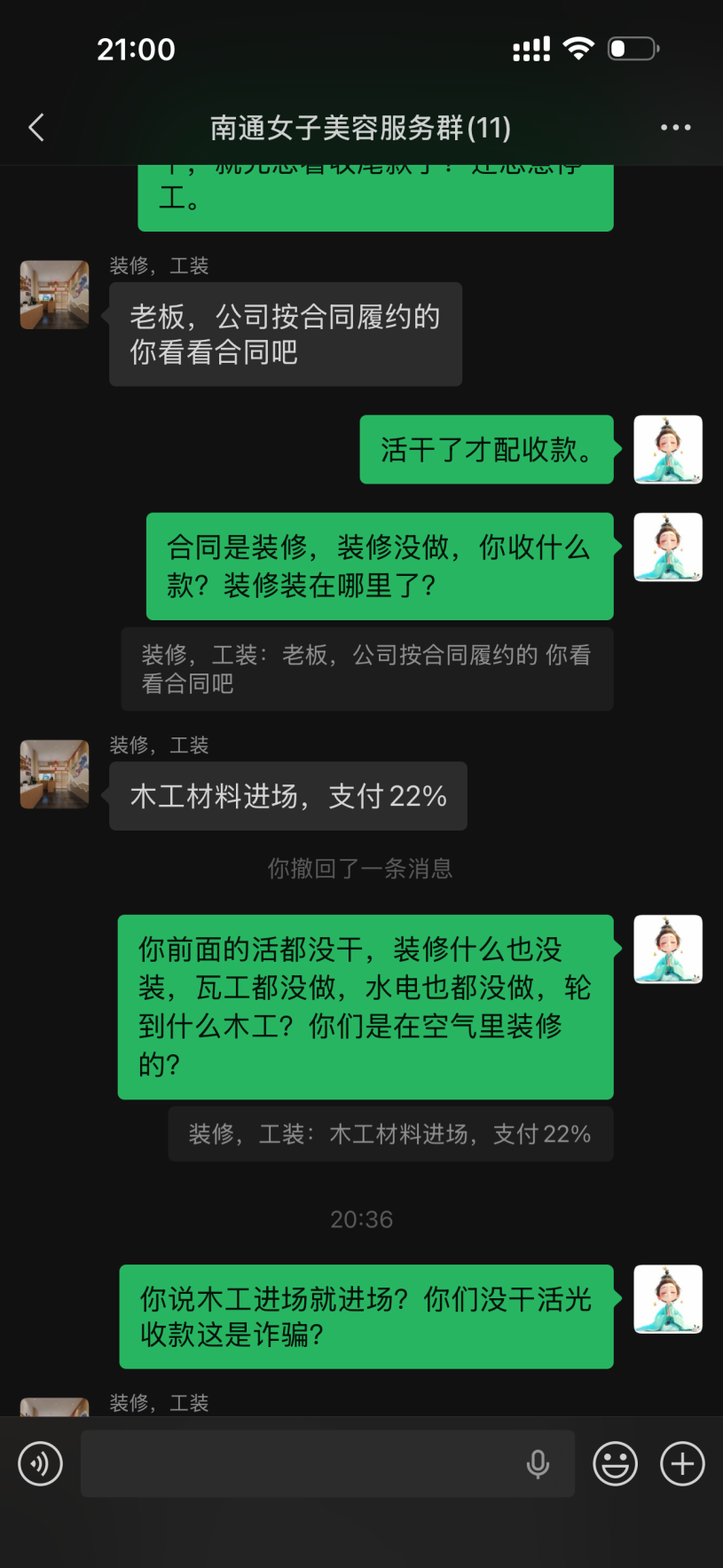Viewport: 723px width, 1568px height.
Task: Focus the message text field
Action: (x=302, y=1463)
